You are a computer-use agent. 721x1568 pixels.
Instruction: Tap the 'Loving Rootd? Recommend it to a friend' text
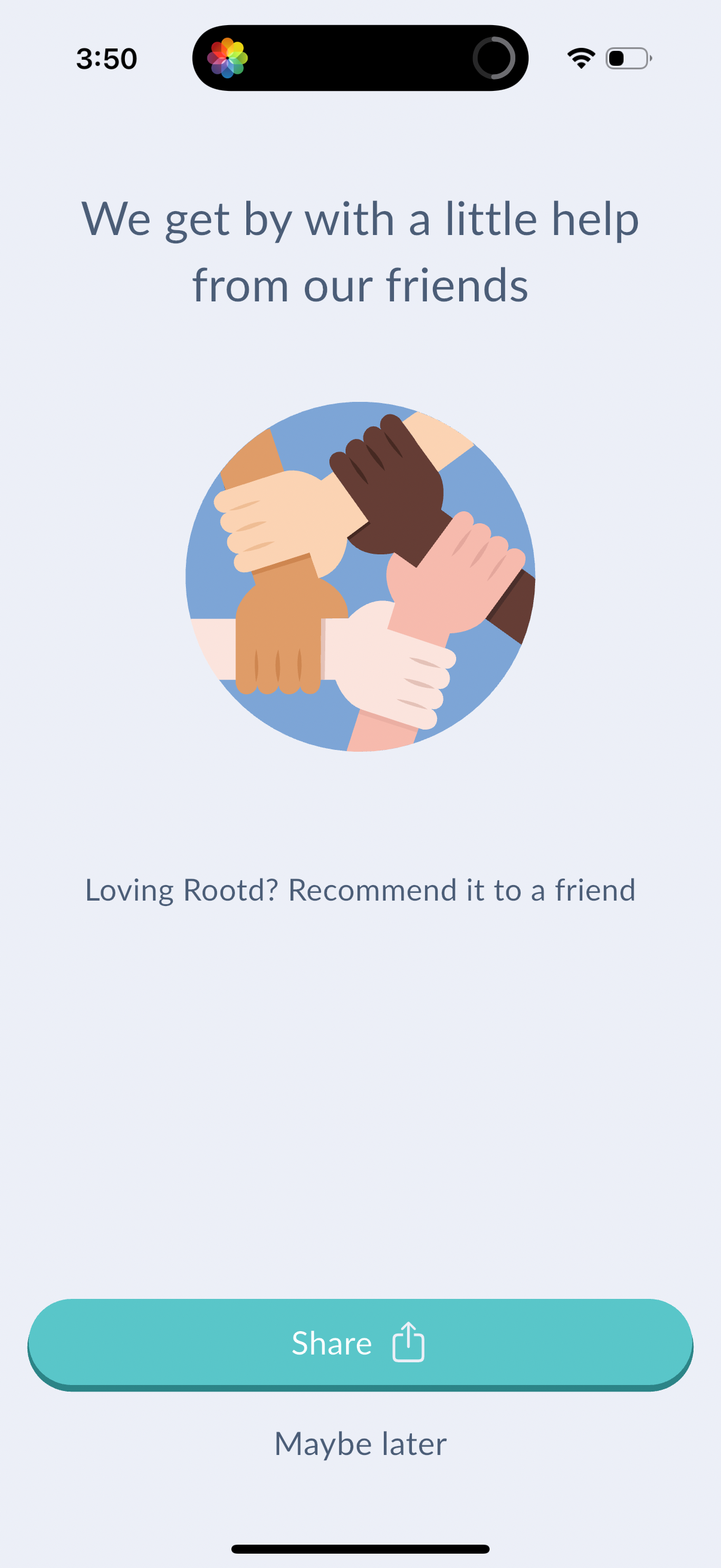point(360,889)
